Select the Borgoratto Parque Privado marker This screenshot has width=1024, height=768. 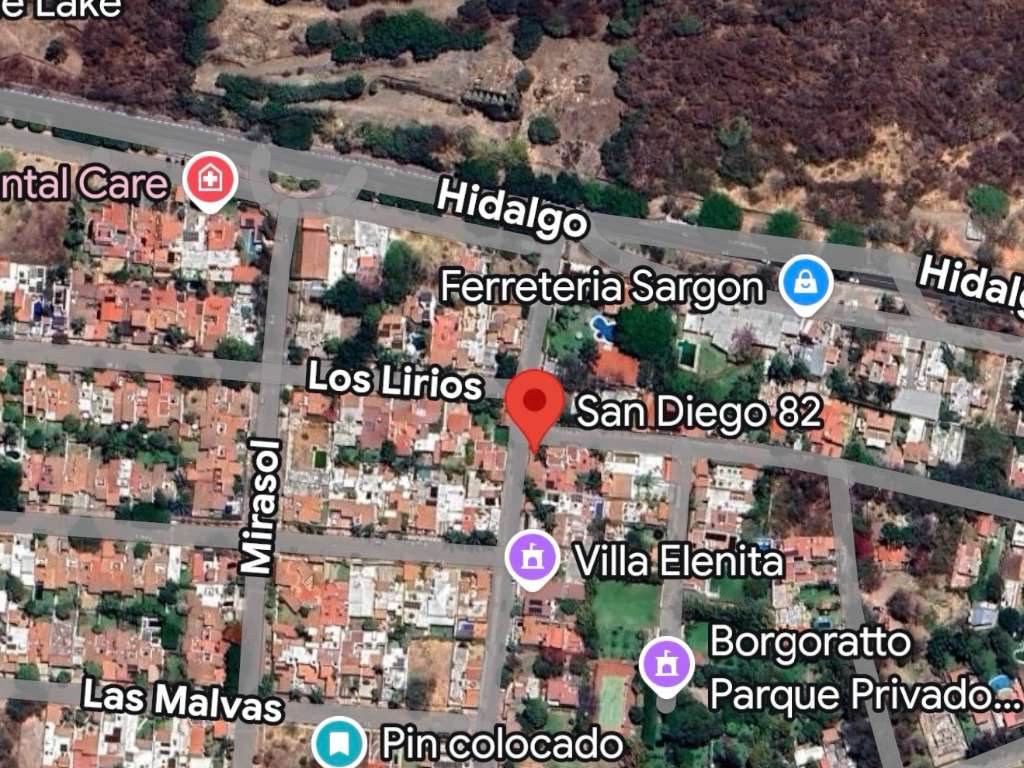[x=667, y=664]
